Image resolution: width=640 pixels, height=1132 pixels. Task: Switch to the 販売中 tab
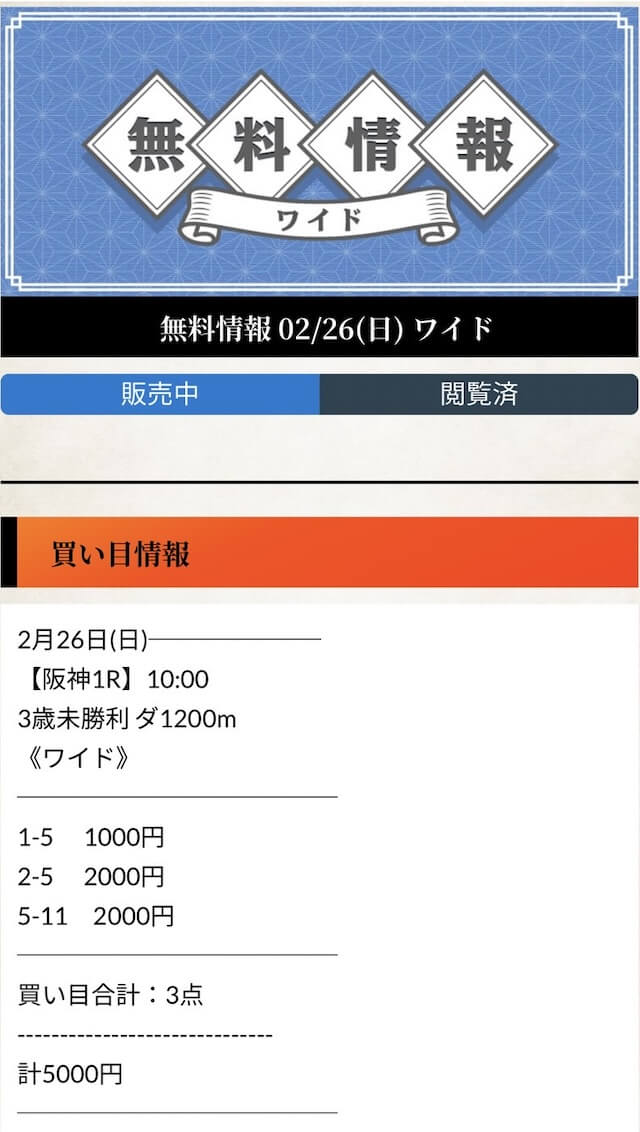point(160,394)
